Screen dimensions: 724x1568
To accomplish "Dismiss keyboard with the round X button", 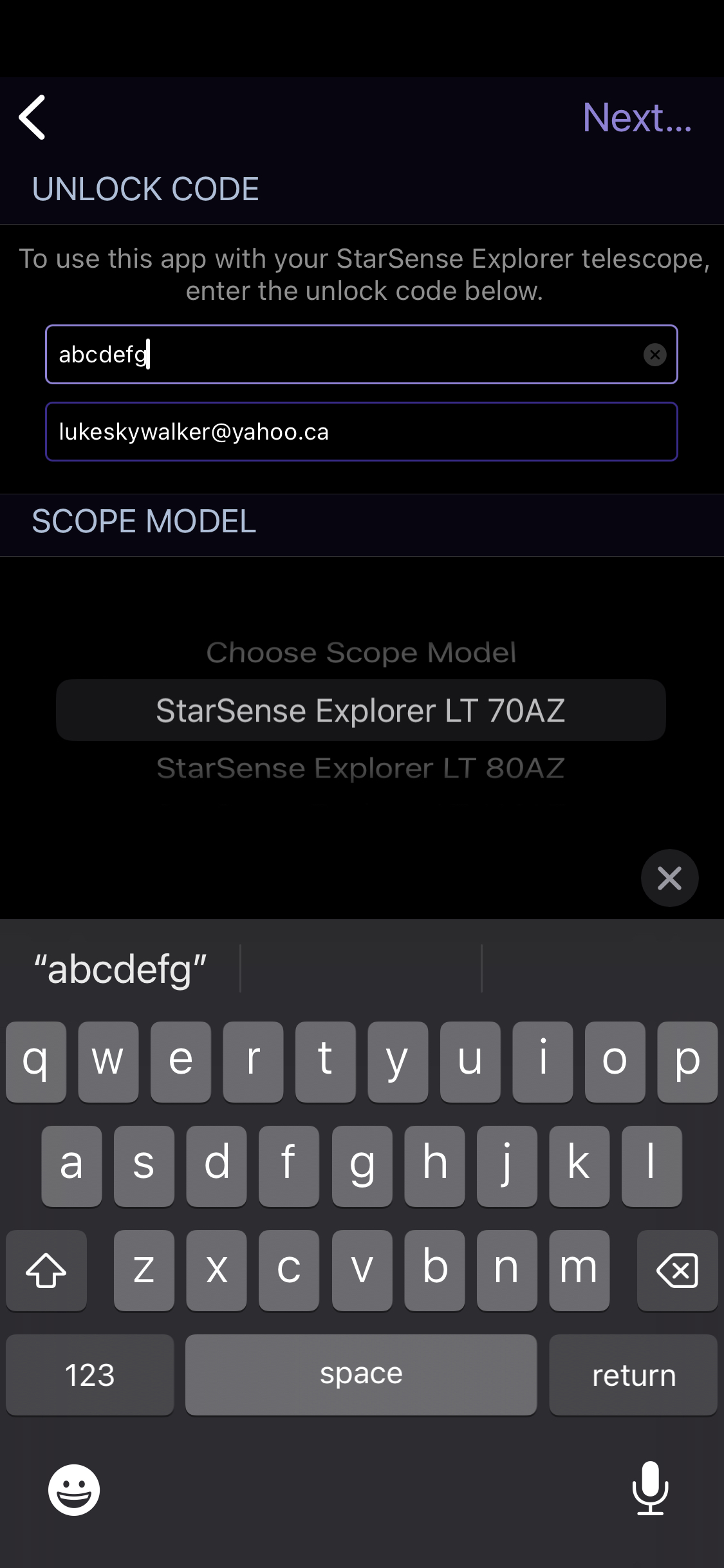I will coord(669,878).
